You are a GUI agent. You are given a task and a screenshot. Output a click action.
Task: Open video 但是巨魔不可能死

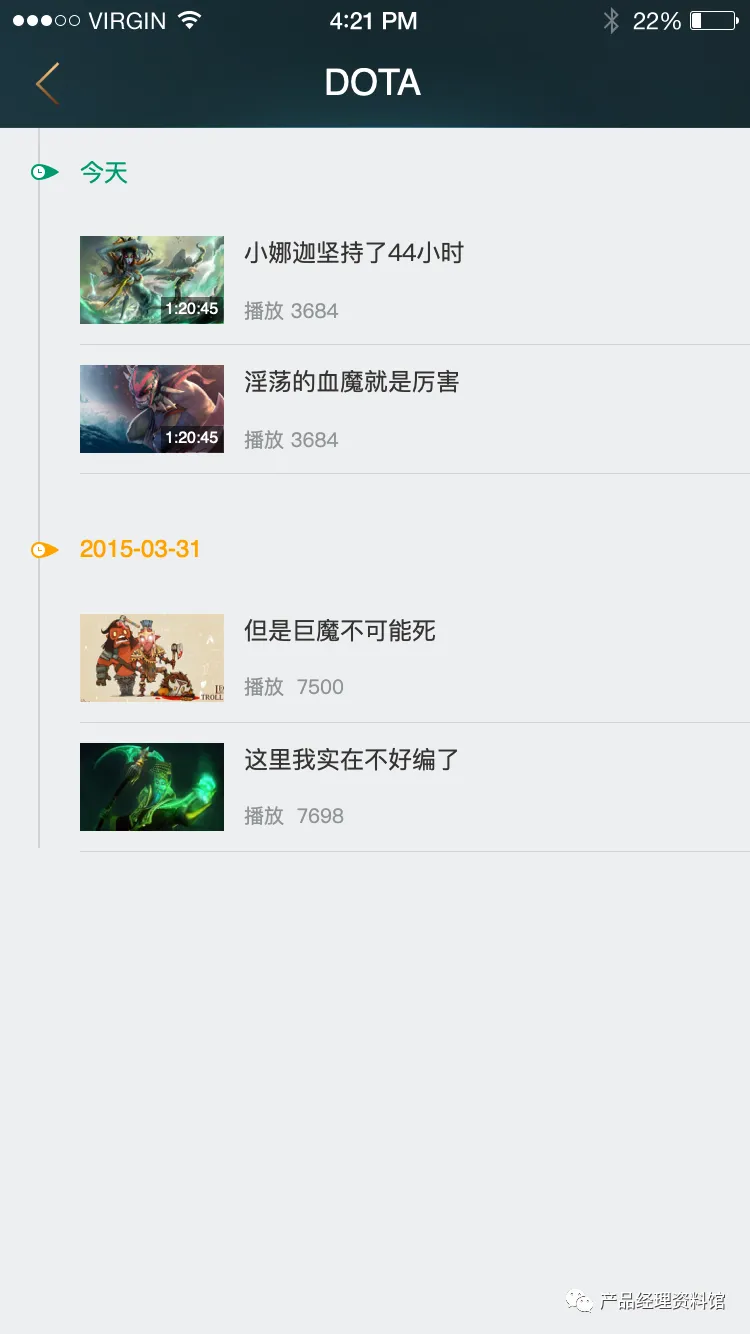pos(415,658)
